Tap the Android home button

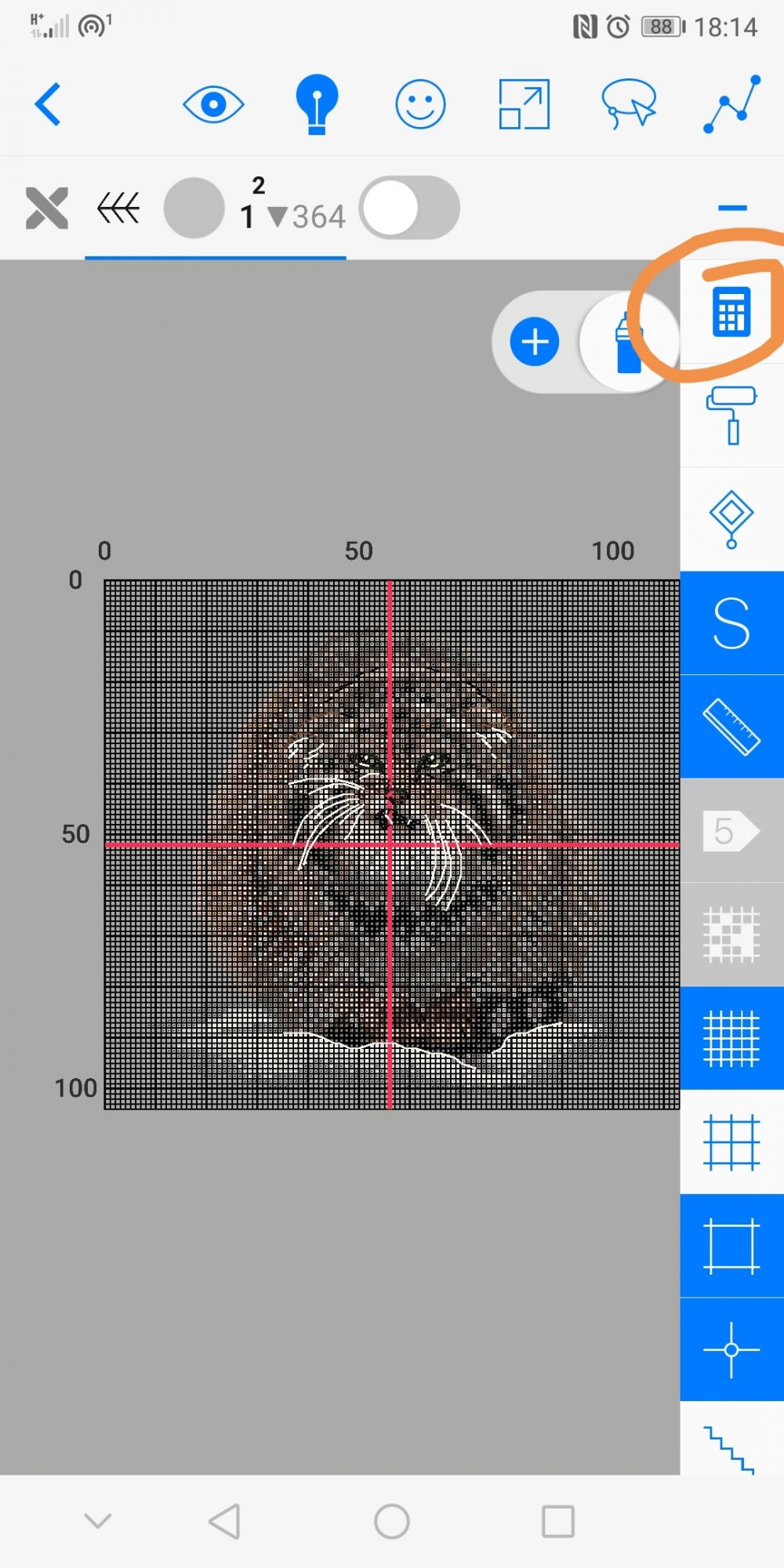392,1522
